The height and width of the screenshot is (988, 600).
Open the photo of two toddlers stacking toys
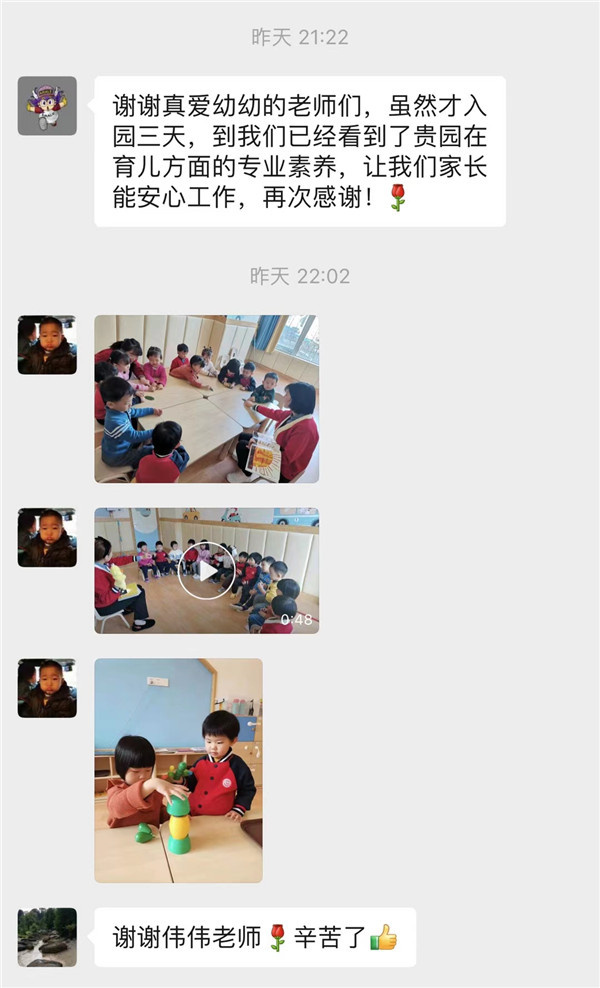click(x=178, y=770)
